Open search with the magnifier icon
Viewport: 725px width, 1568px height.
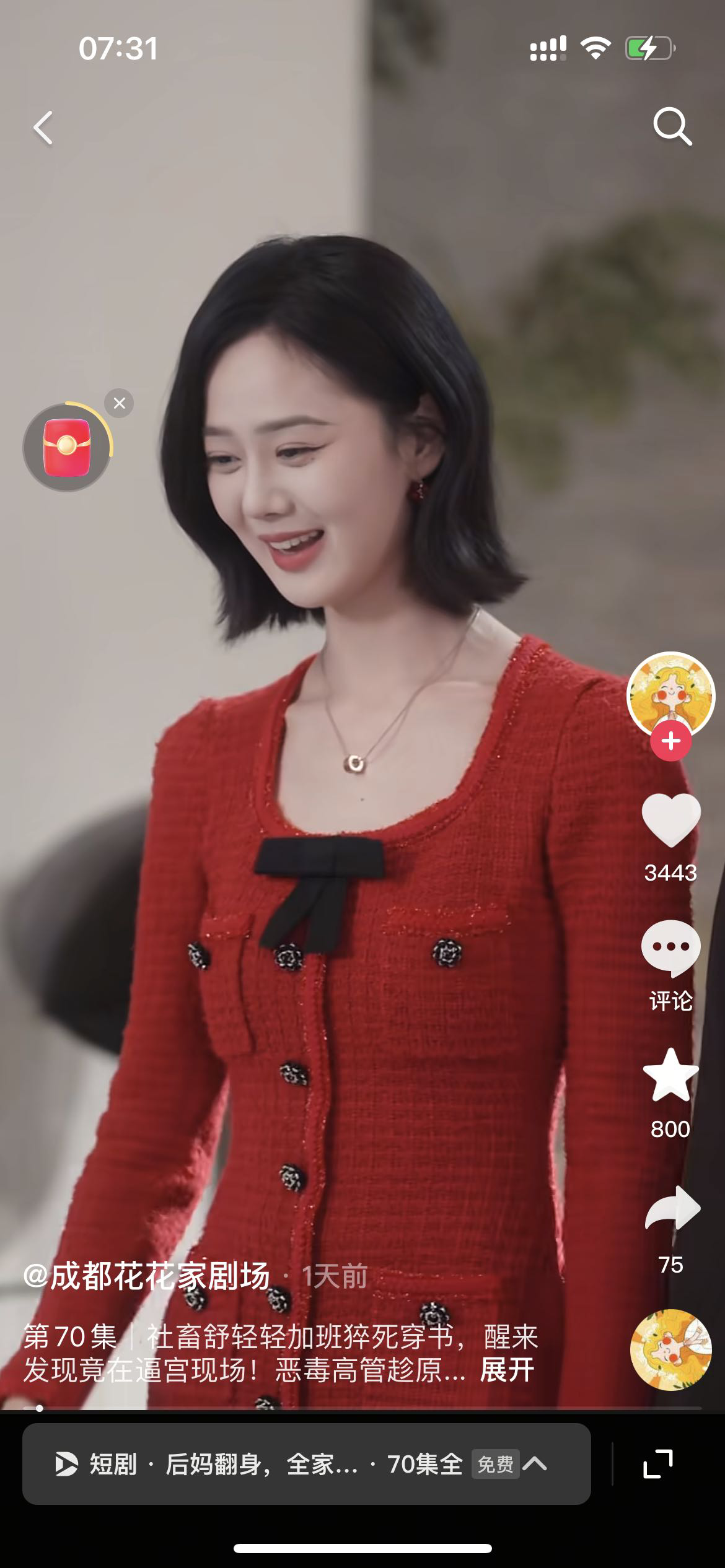[x=672, y=127]
